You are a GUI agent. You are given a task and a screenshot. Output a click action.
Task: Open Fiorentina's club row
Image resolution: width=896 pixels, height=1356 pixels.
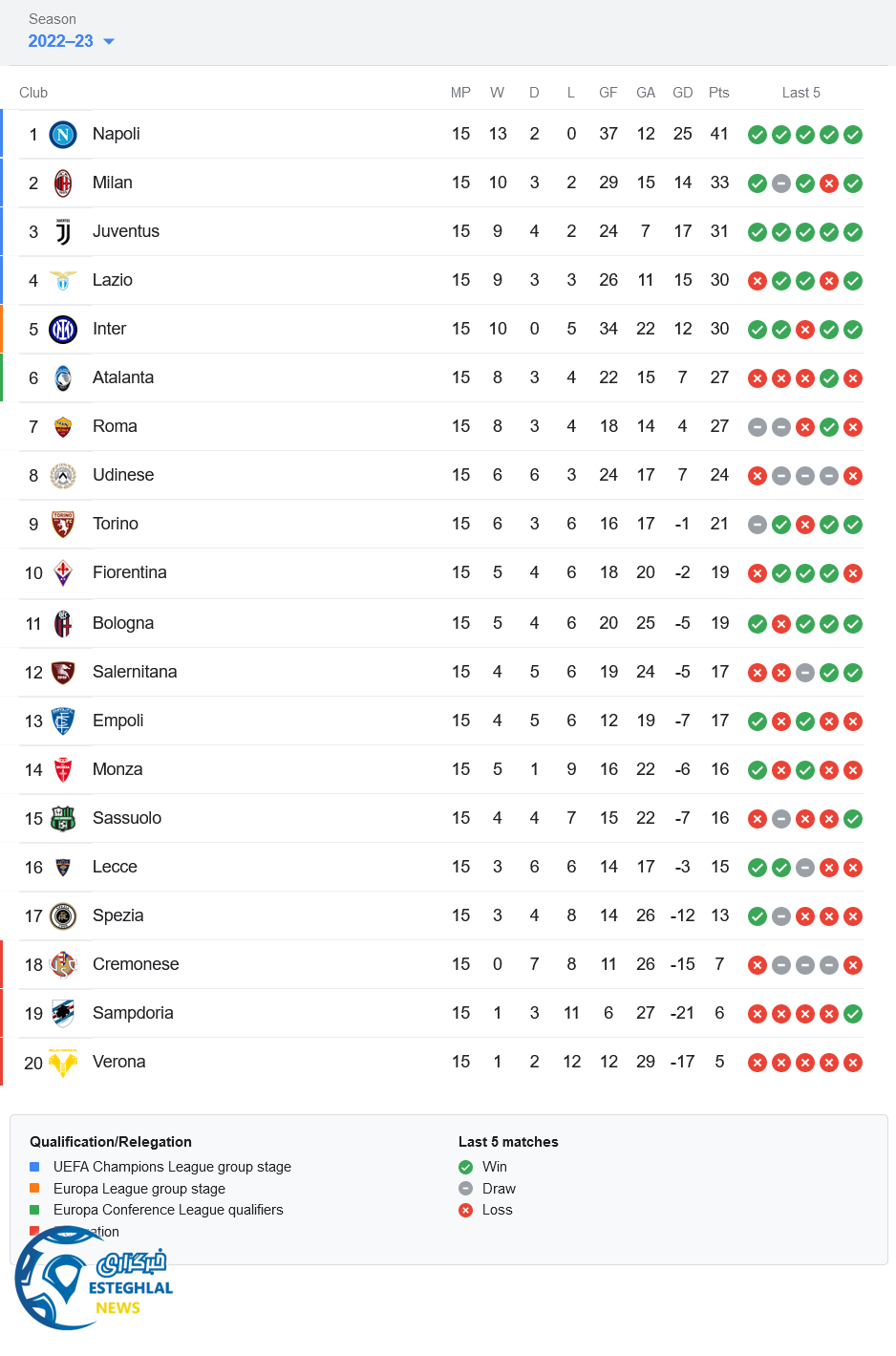[129, 572]
